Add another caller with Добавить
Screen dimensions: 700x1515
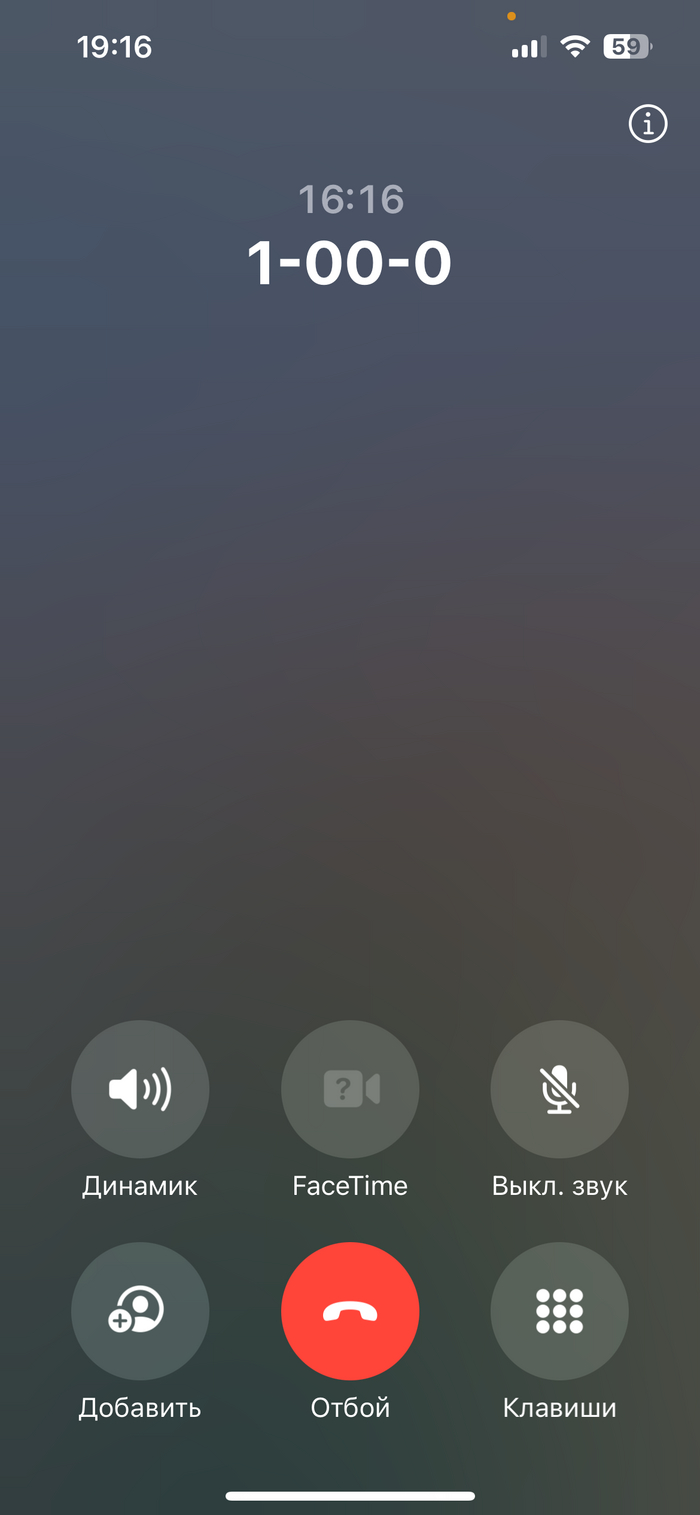140,1311
